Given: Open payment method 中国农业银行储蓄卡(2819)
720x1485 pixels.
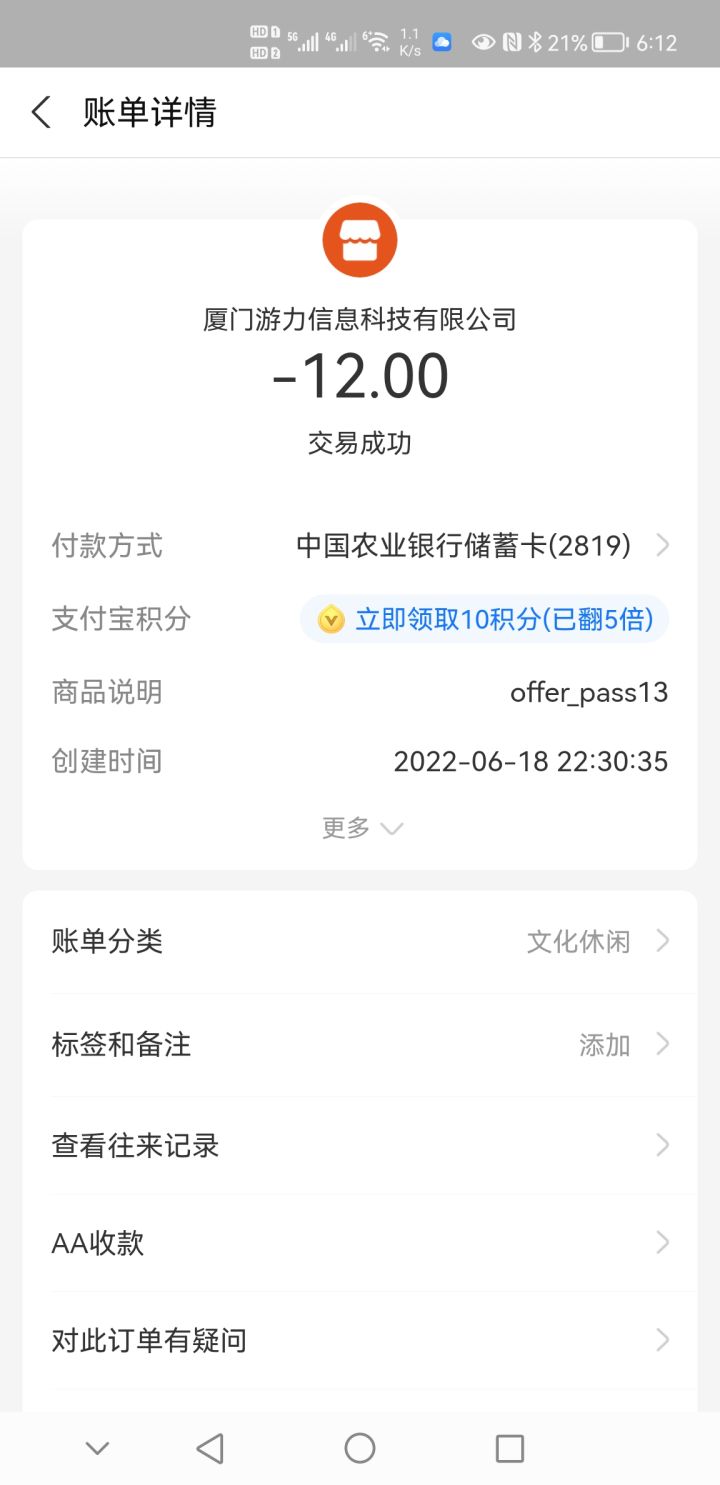Looking at the screenshot, I should click(x=480, y=546).
